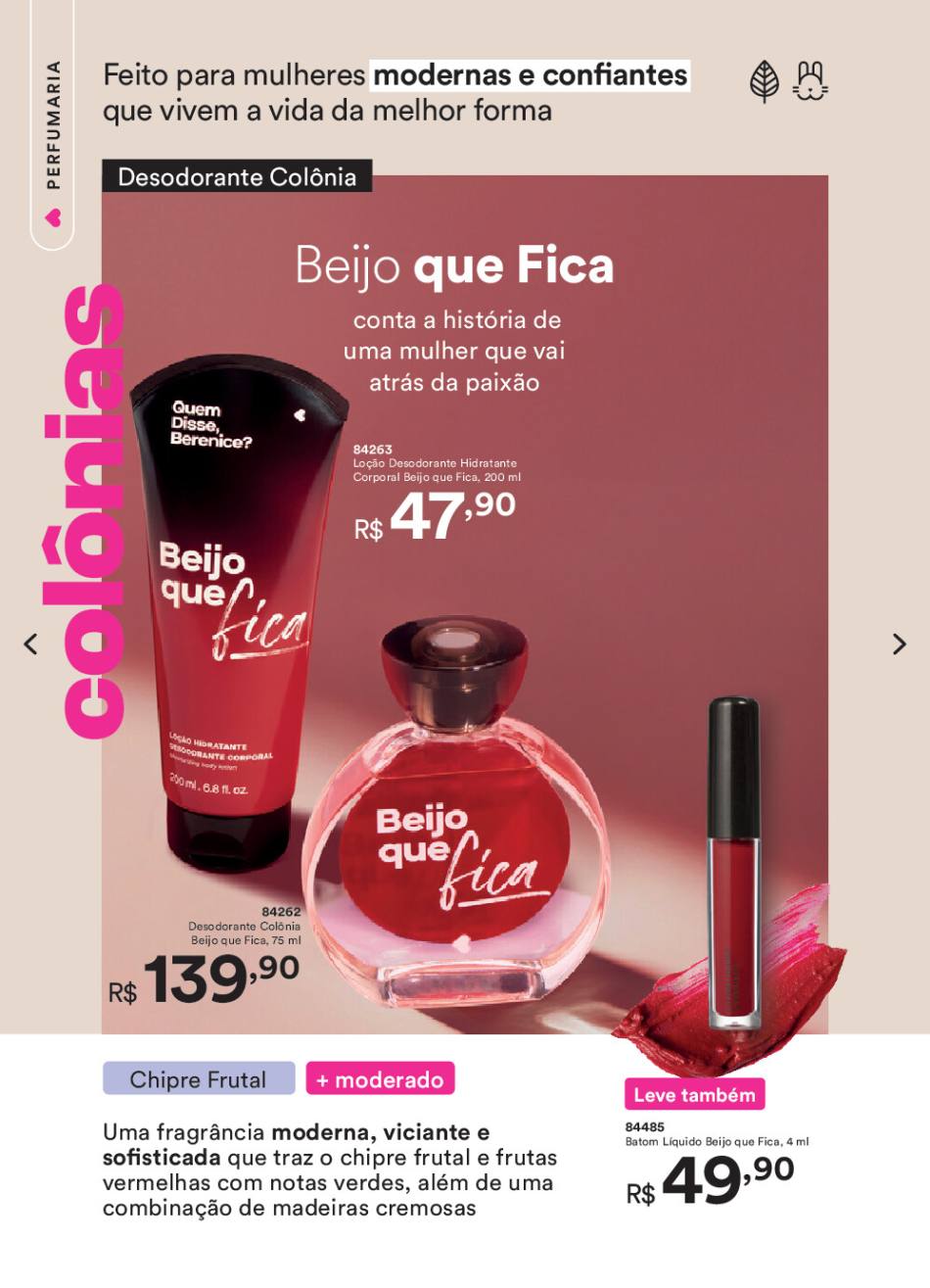Go back to the previous catalog page
The width and height of the screenshot is (930, 1288).
(x=30, y=644)
